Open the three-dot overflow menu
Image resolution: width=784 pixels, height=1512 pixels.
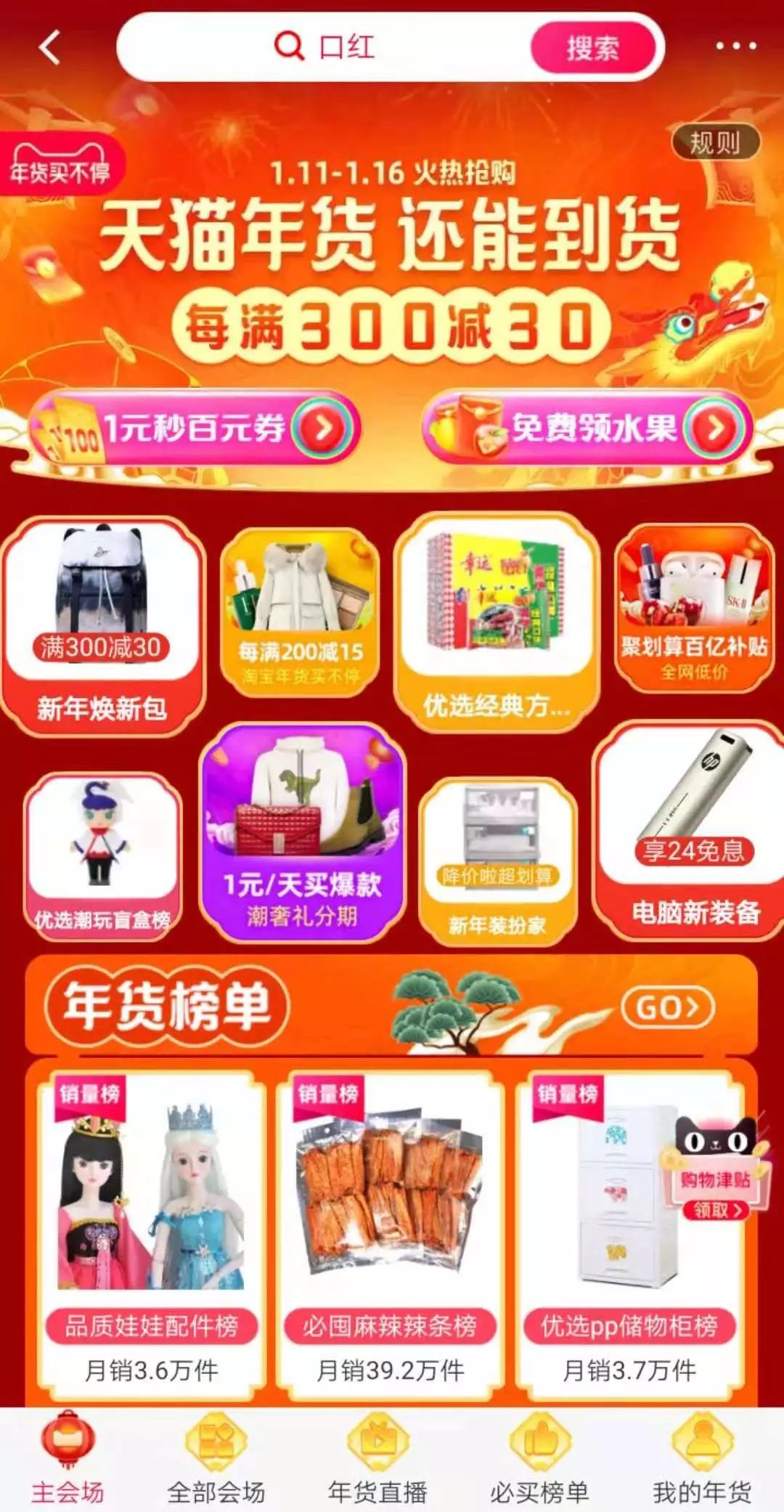[x=735, y=46]
